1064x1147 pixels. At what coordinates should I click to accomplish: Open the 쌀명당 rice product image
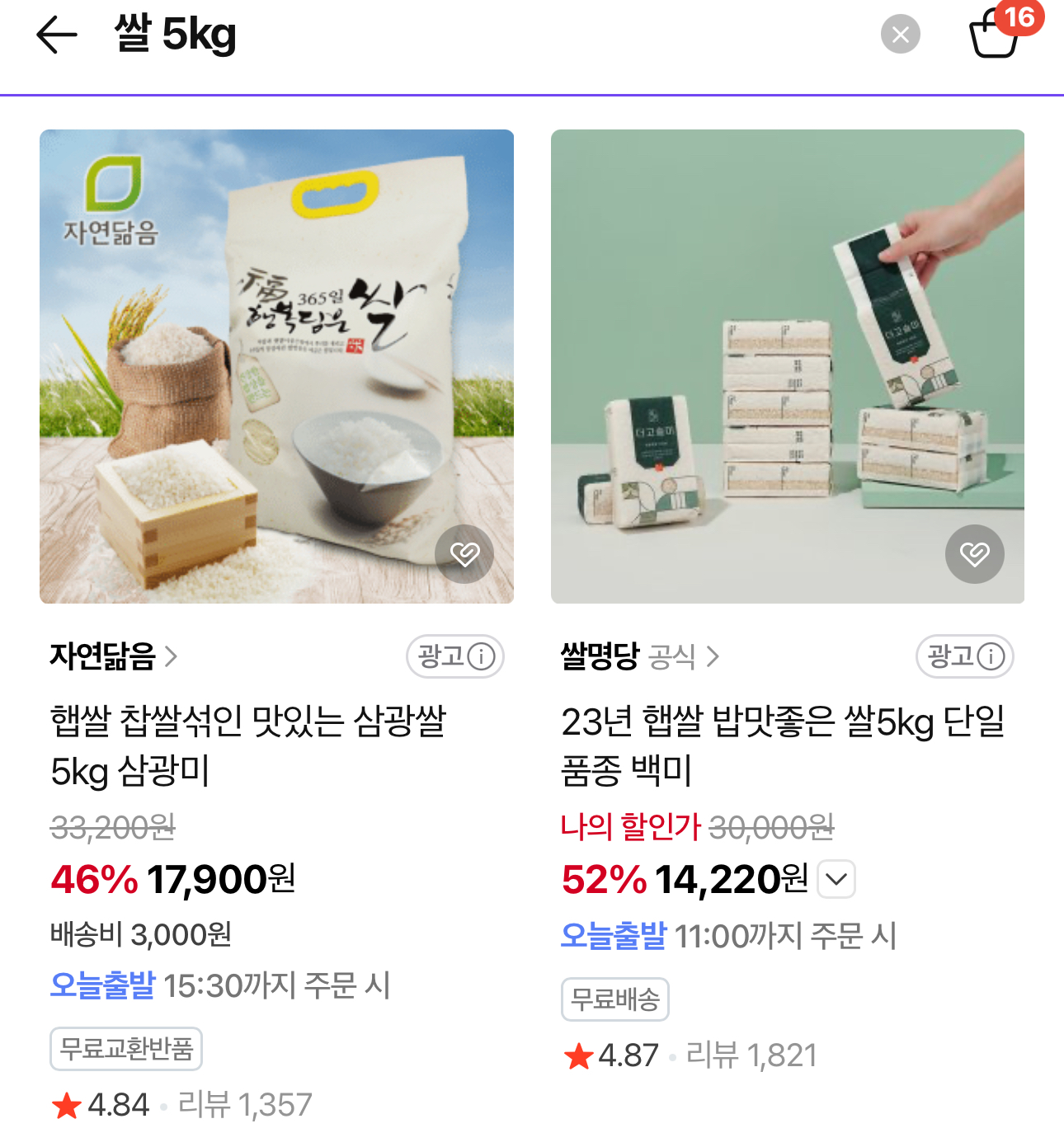click(787, 365)
